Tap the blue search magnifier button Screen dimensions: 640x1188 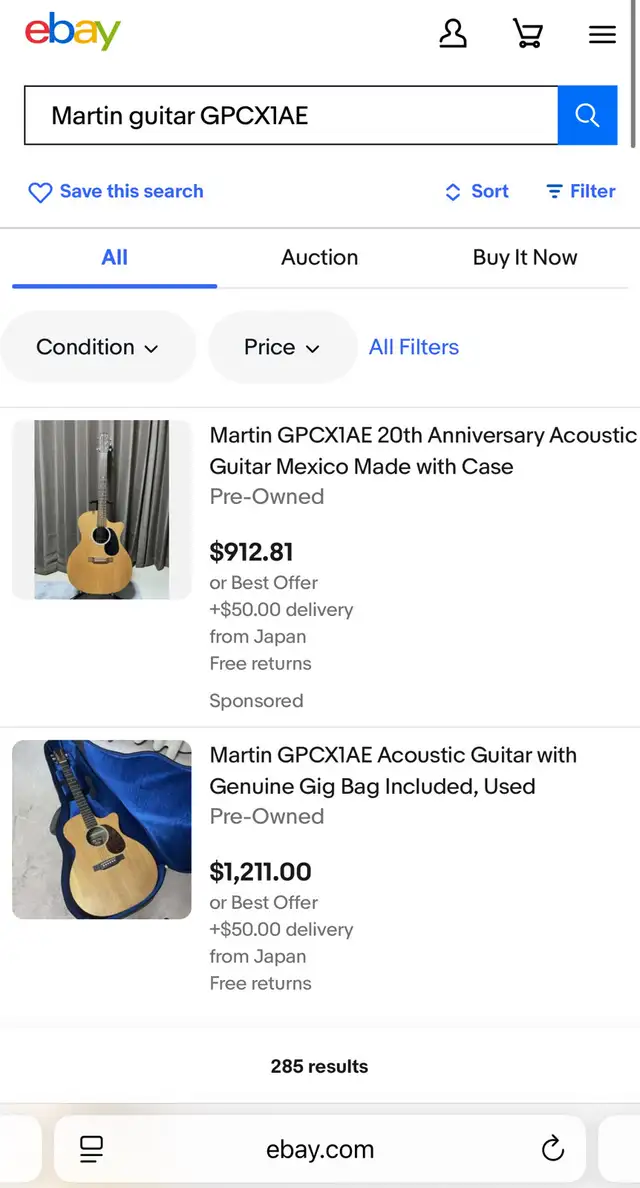[588, 115]
